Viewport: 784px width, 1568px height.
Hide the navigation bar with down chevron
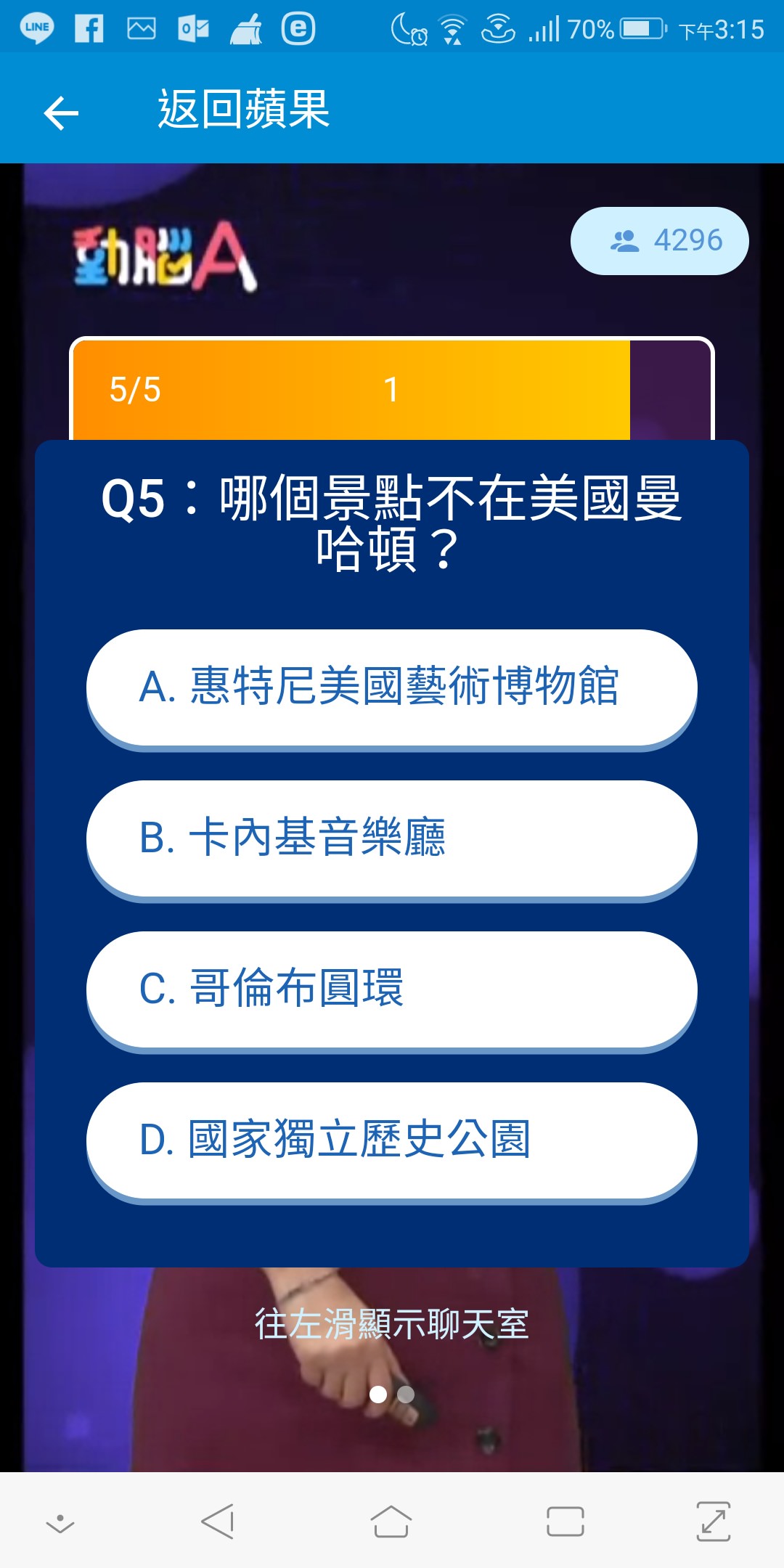(x=60, y=1523)
